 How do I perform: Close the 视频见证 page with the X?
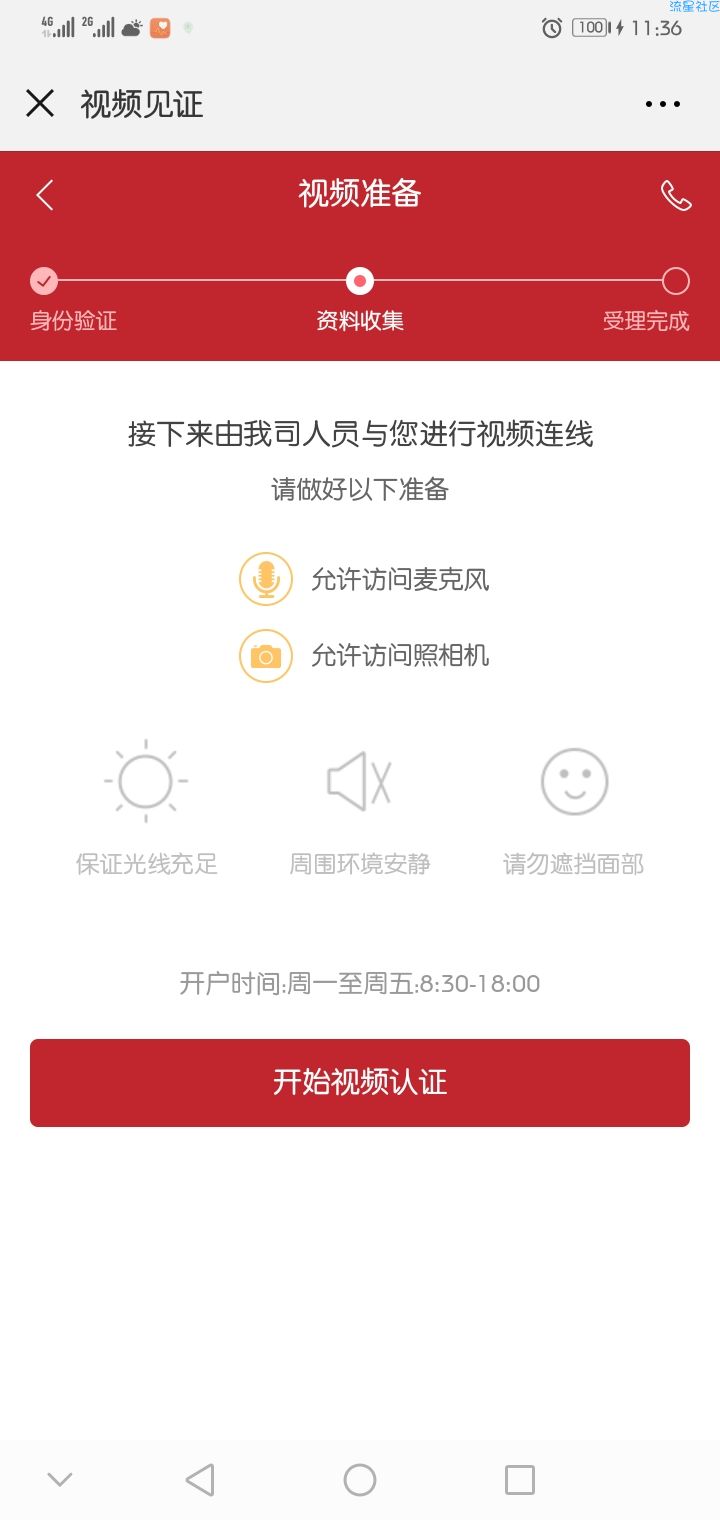point(40,103)
